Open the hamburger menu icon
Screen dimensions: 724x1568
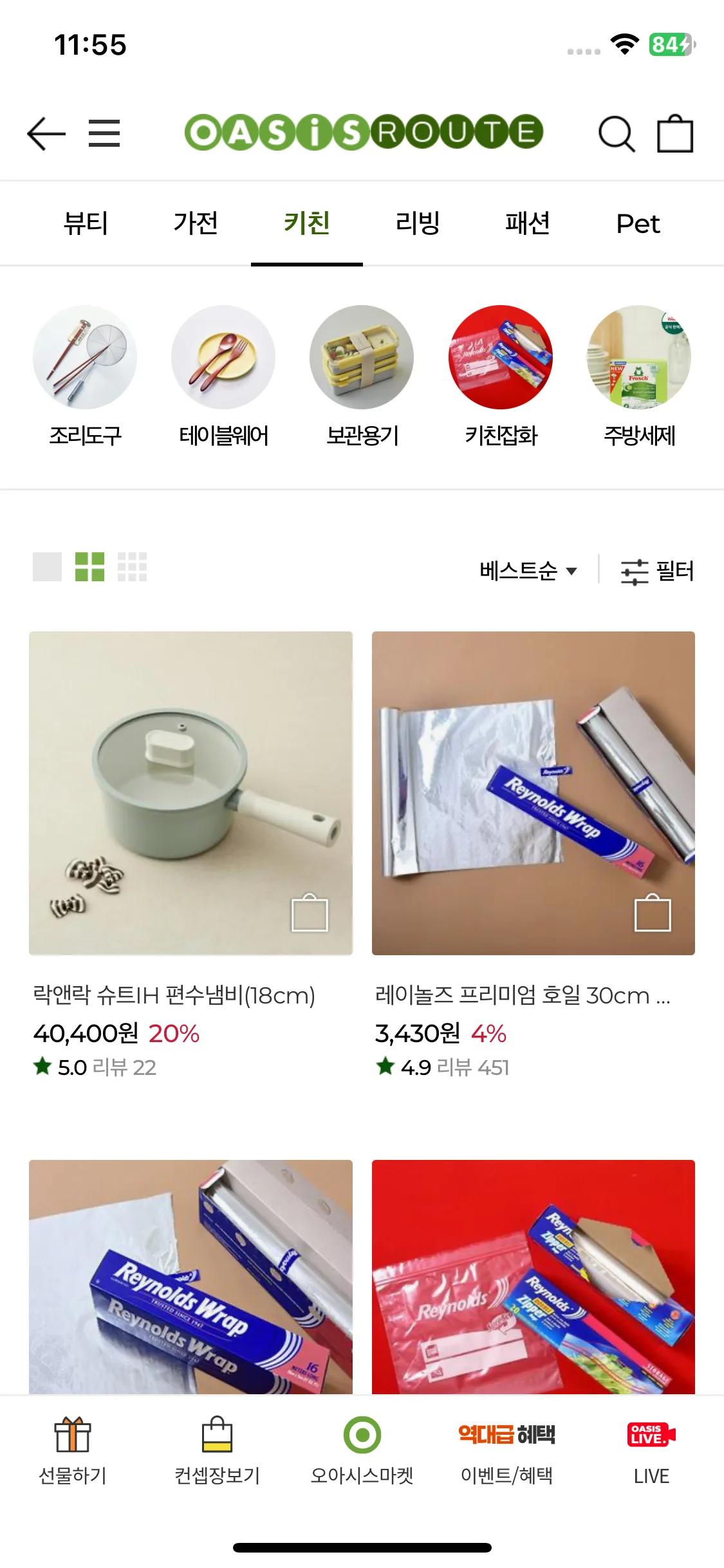[104, 134]
